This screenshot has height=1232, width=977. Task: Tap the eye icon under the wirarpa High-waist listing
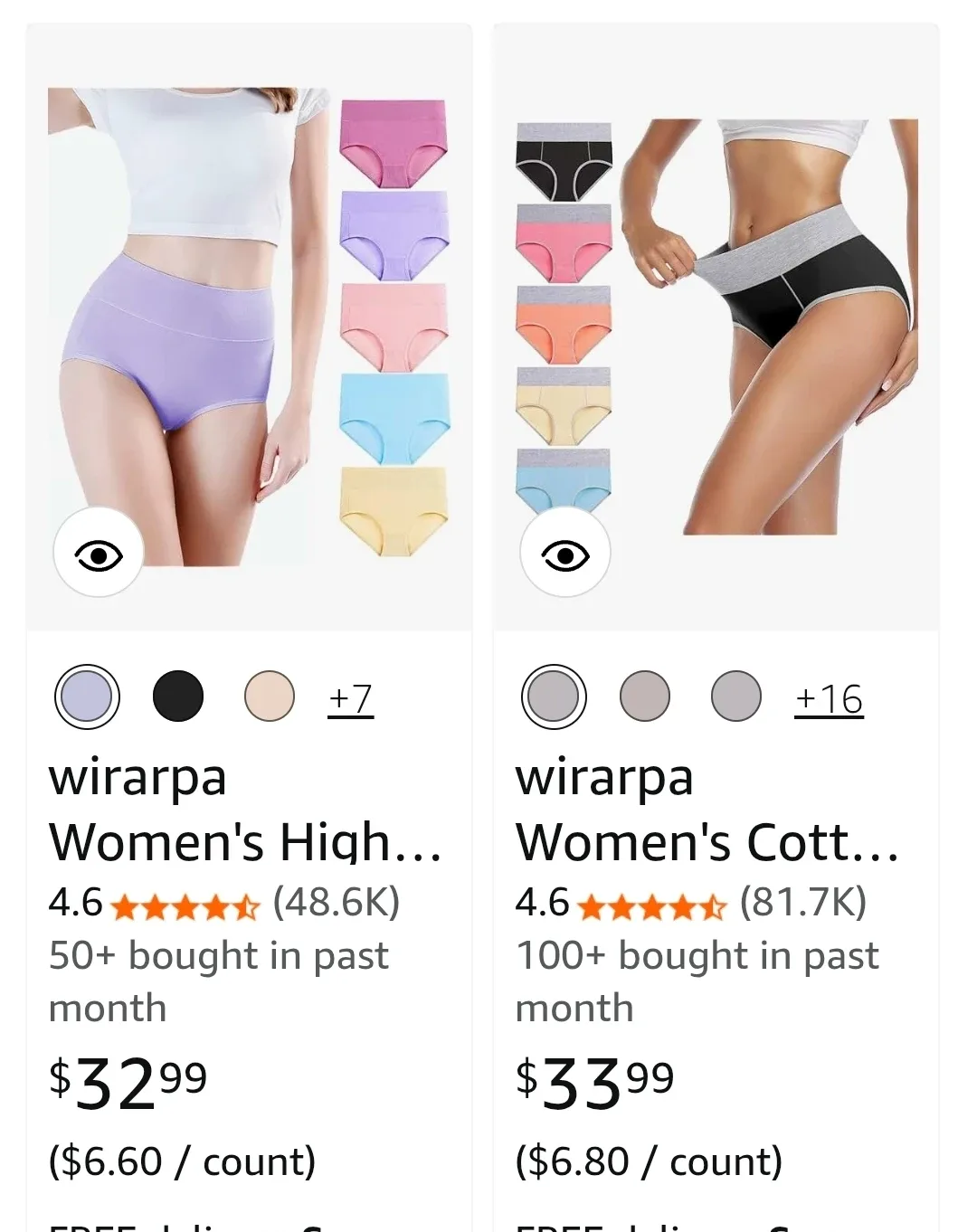(97, 552)
